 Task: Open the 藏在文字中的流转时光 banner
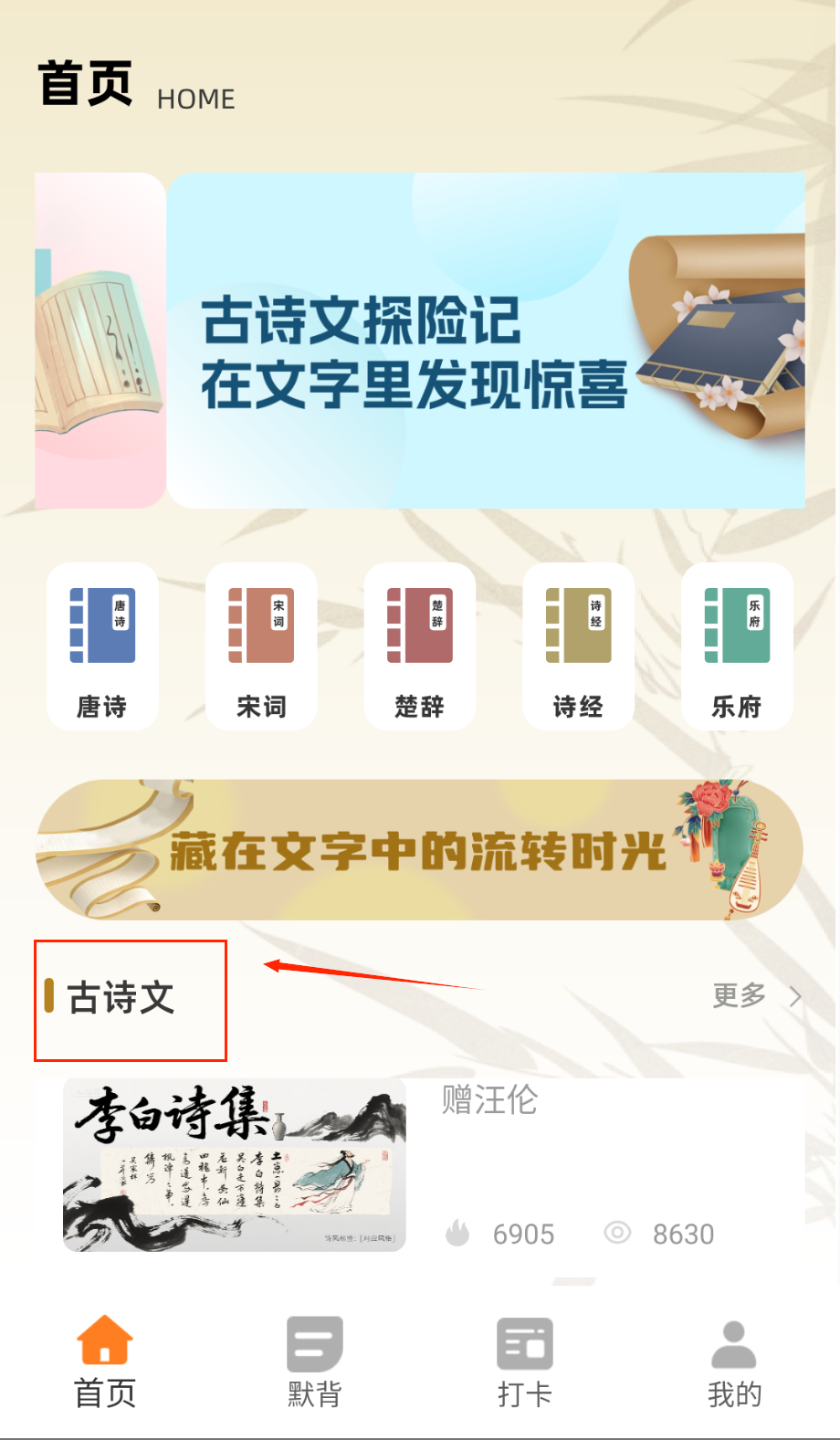tap(419, 850)
